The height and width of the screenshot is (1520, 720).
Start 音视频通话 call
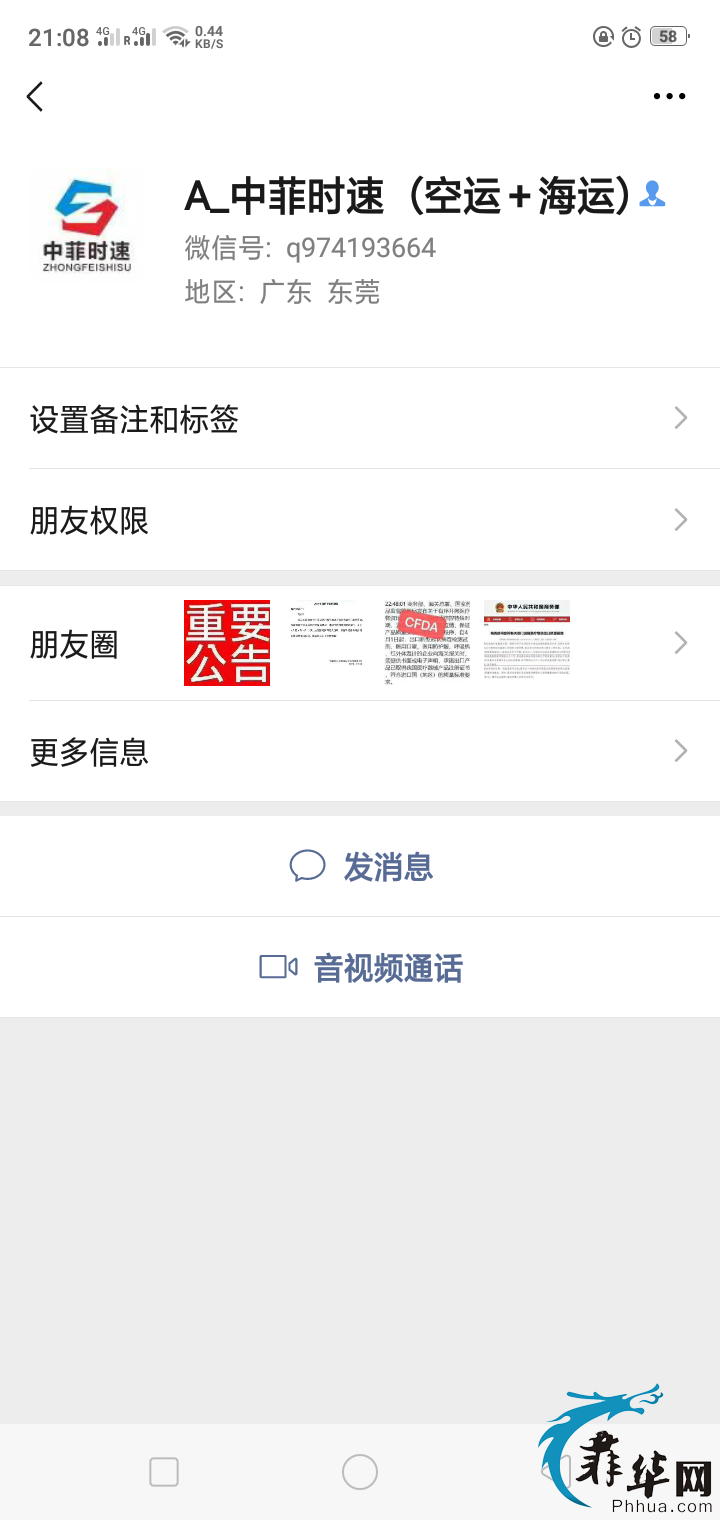[362, 968]
